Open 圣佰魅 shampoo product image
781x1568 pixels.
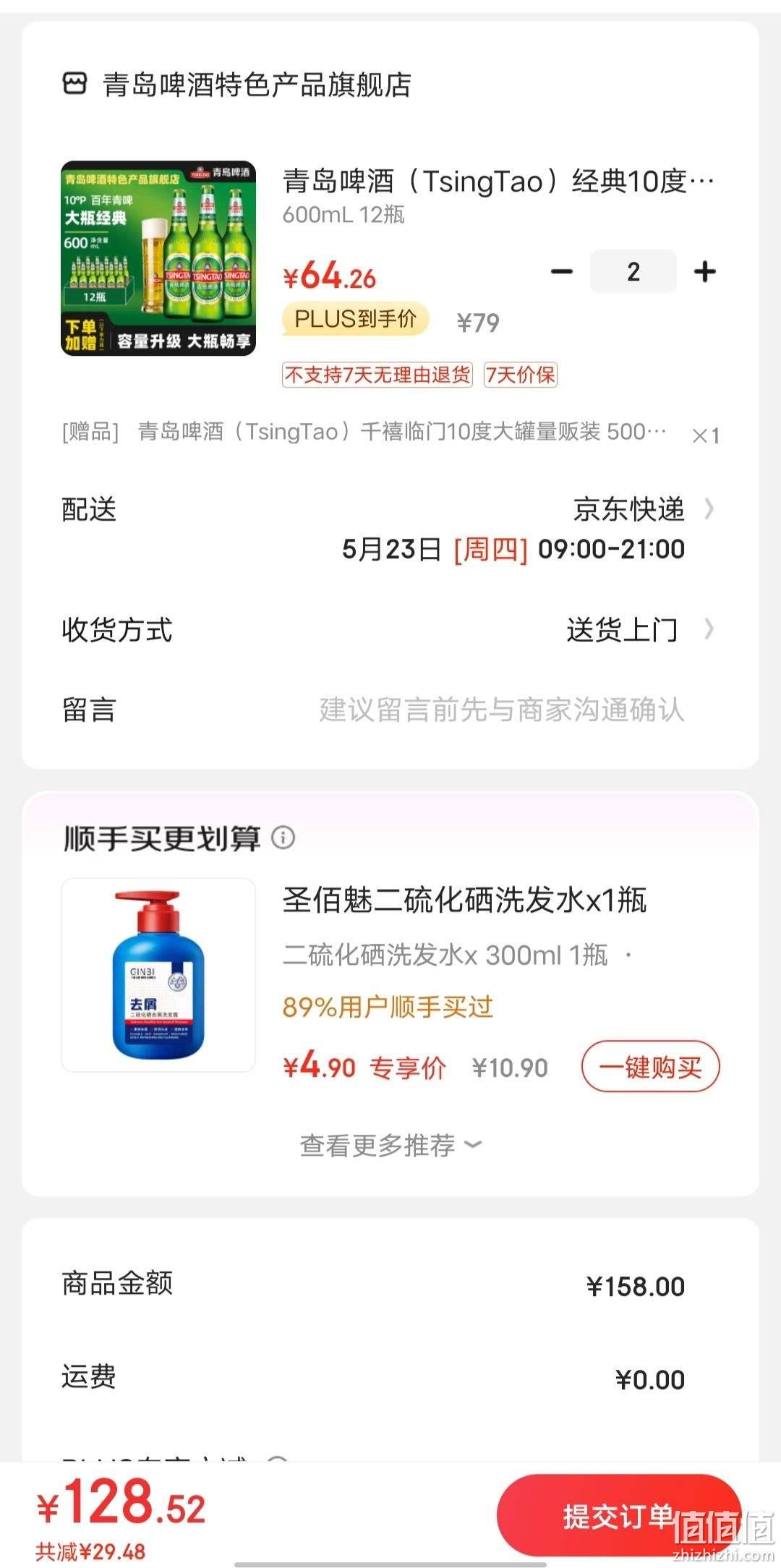(158, 975)
